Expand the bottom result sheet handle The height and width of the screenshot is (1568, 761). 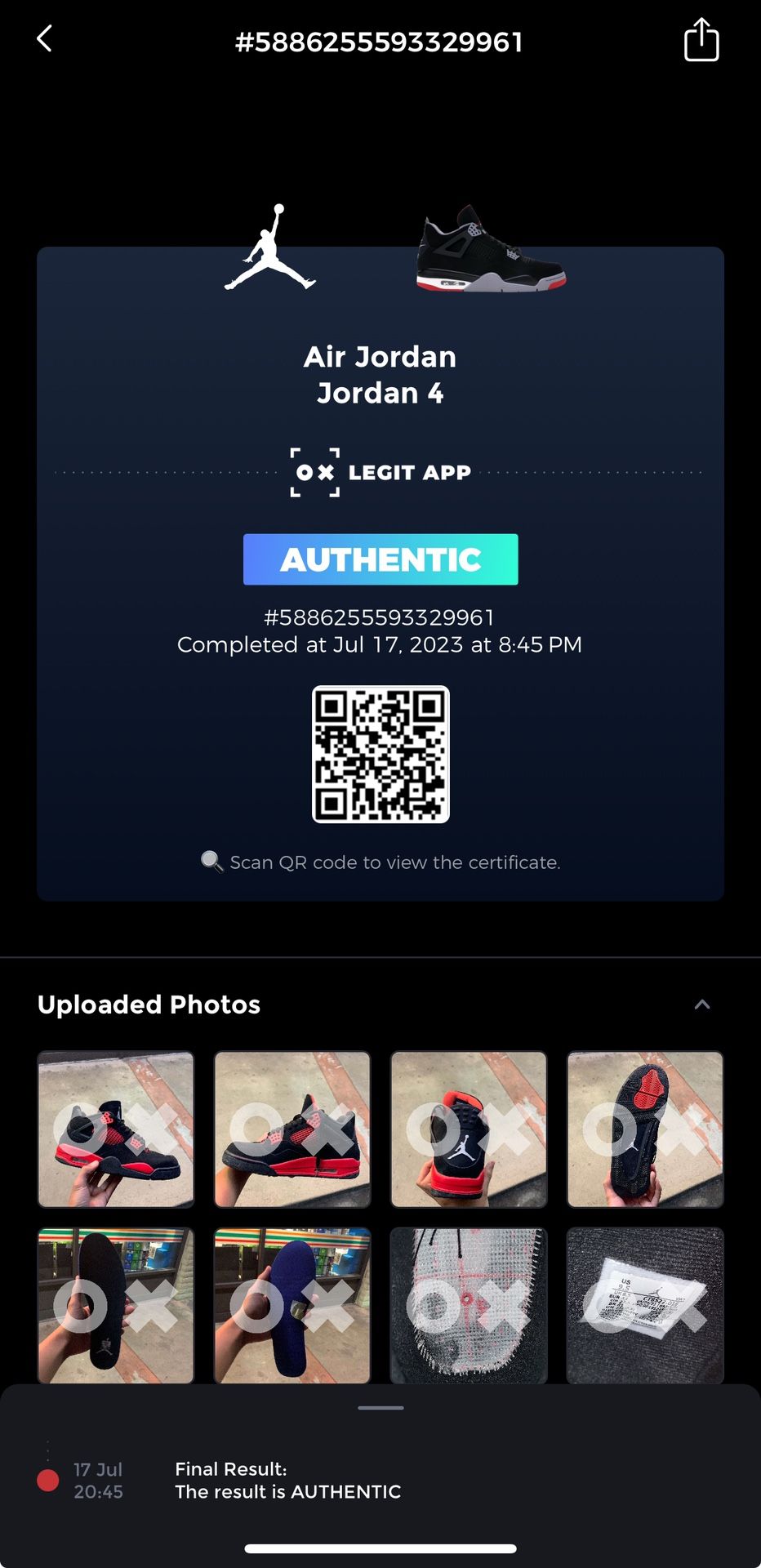click(380, 1407)
